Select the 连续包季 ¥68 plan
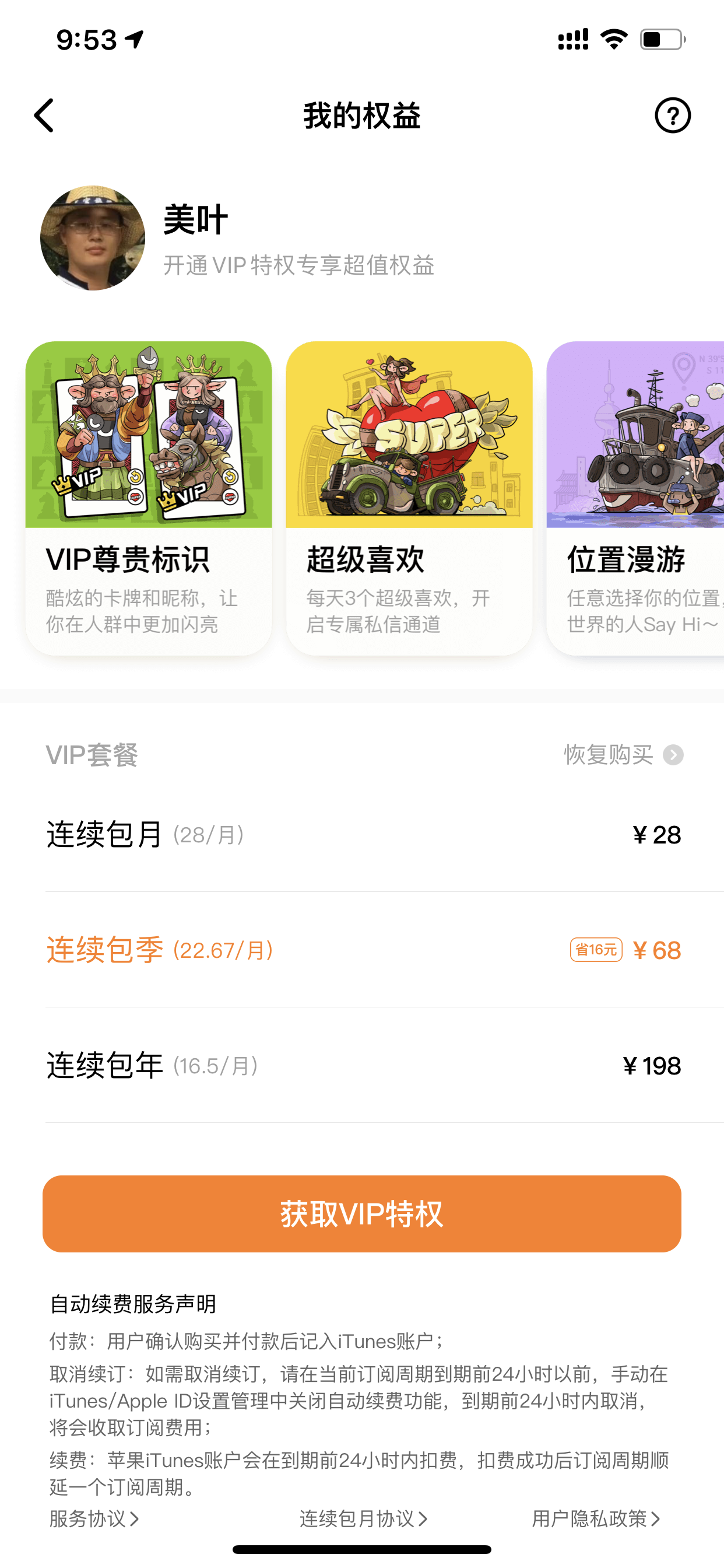Image resolution: width=724 pixels, height=1568 pixels. tap(363, 950)
